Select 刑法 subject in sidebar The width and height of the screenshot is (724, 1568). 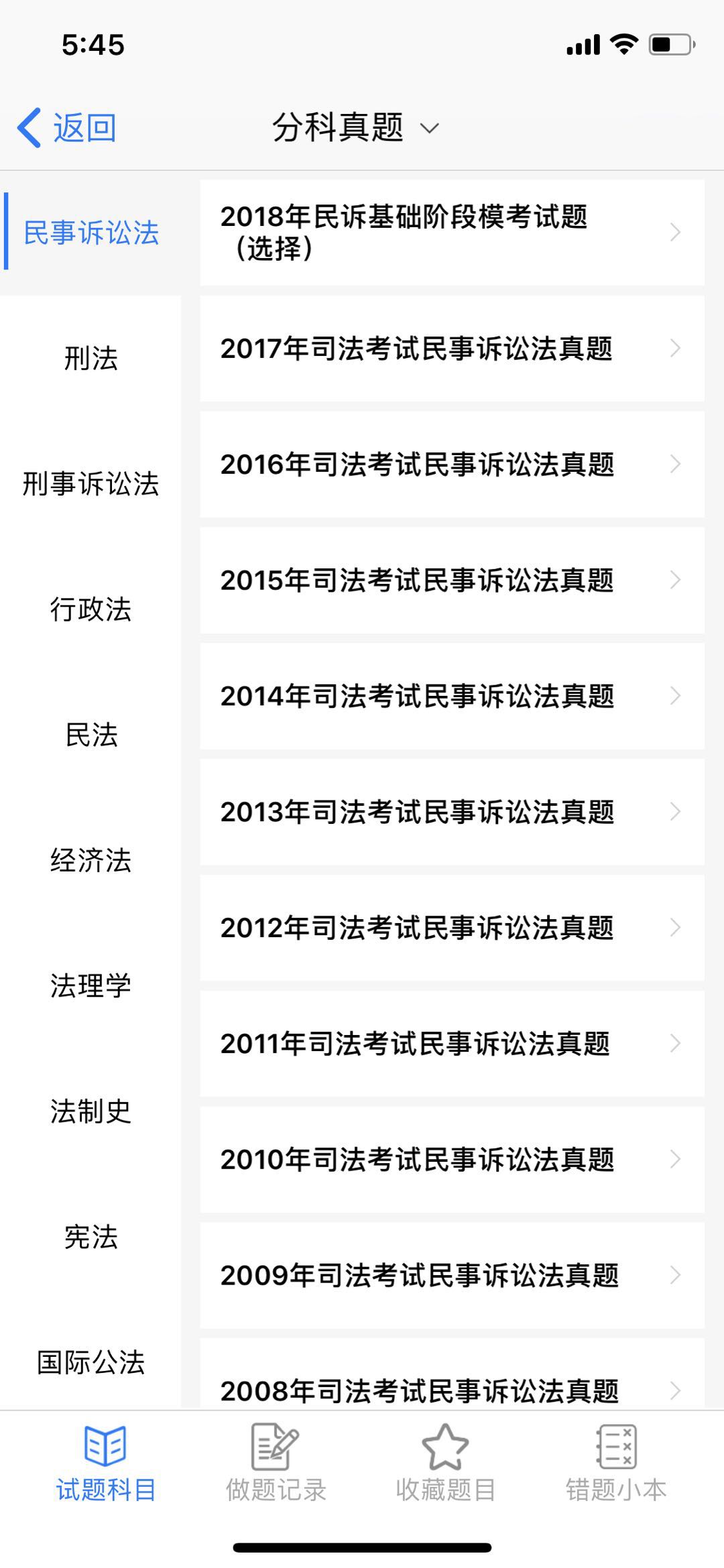coord(90,358)
